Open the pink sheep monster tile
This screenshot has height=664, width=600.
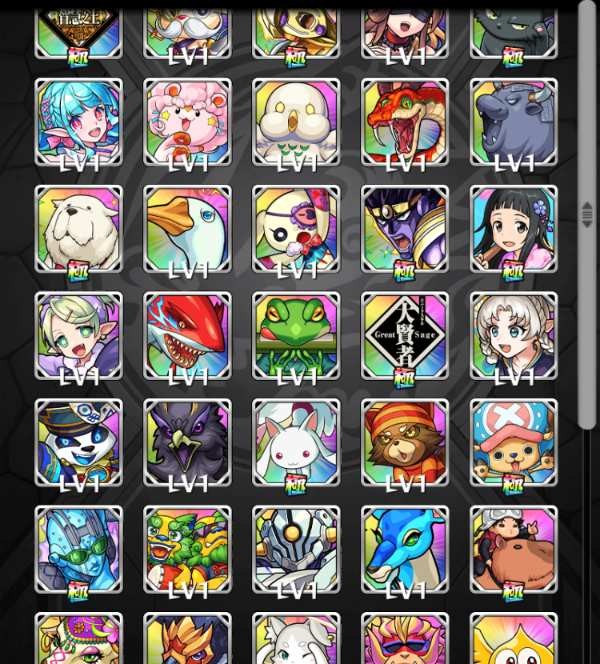click(187, 122)
